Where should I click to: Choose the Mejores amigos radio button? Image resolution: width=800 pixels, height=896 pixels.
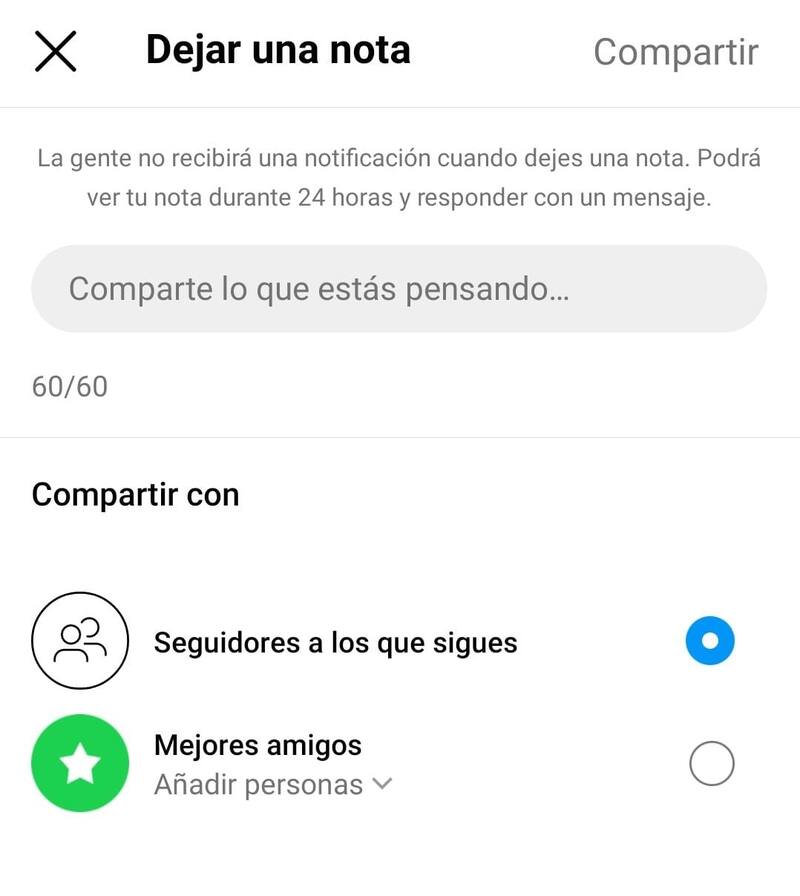(x=711, y=765)
